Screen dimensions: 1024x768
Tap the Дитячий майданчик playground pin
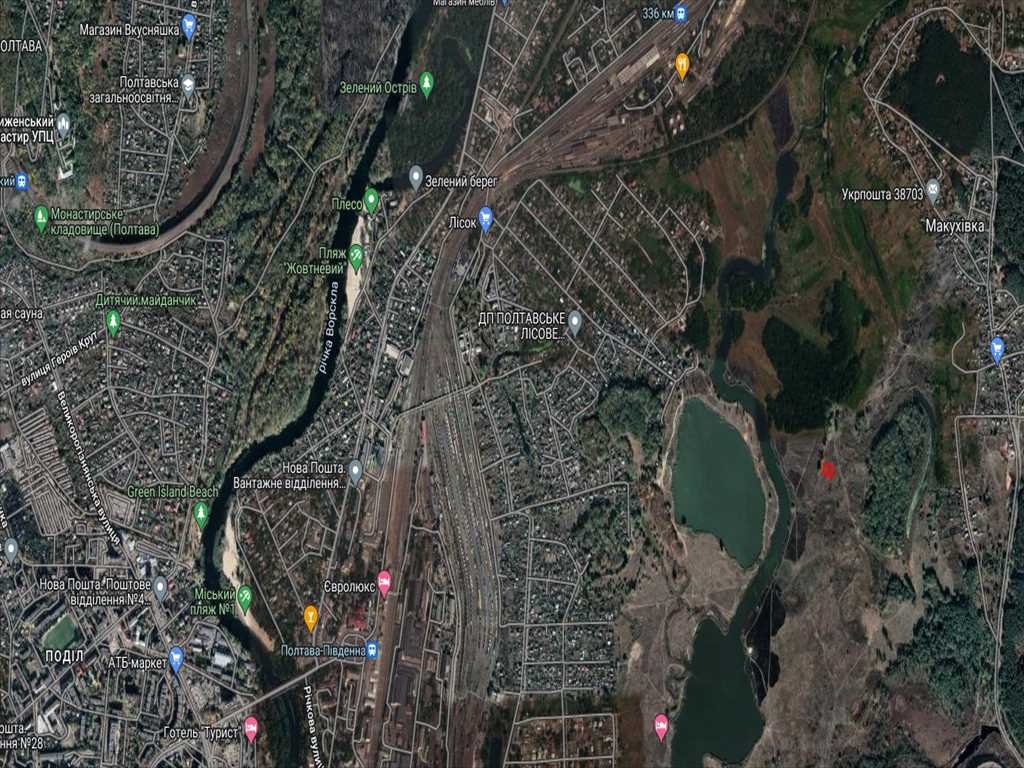tap(113, 320)
